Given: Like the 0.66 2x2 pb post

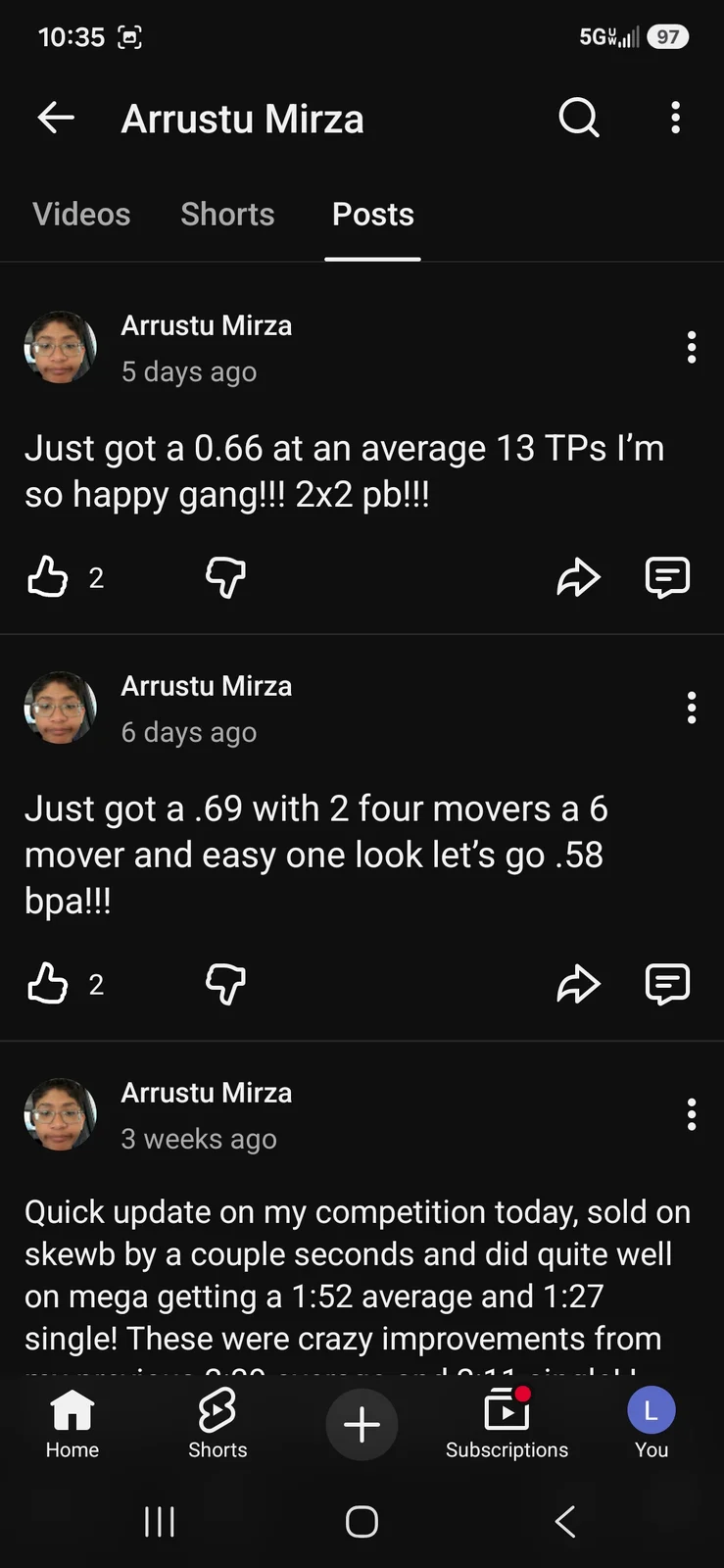Looking at the screenshot, I should click(x=47, y=577).
